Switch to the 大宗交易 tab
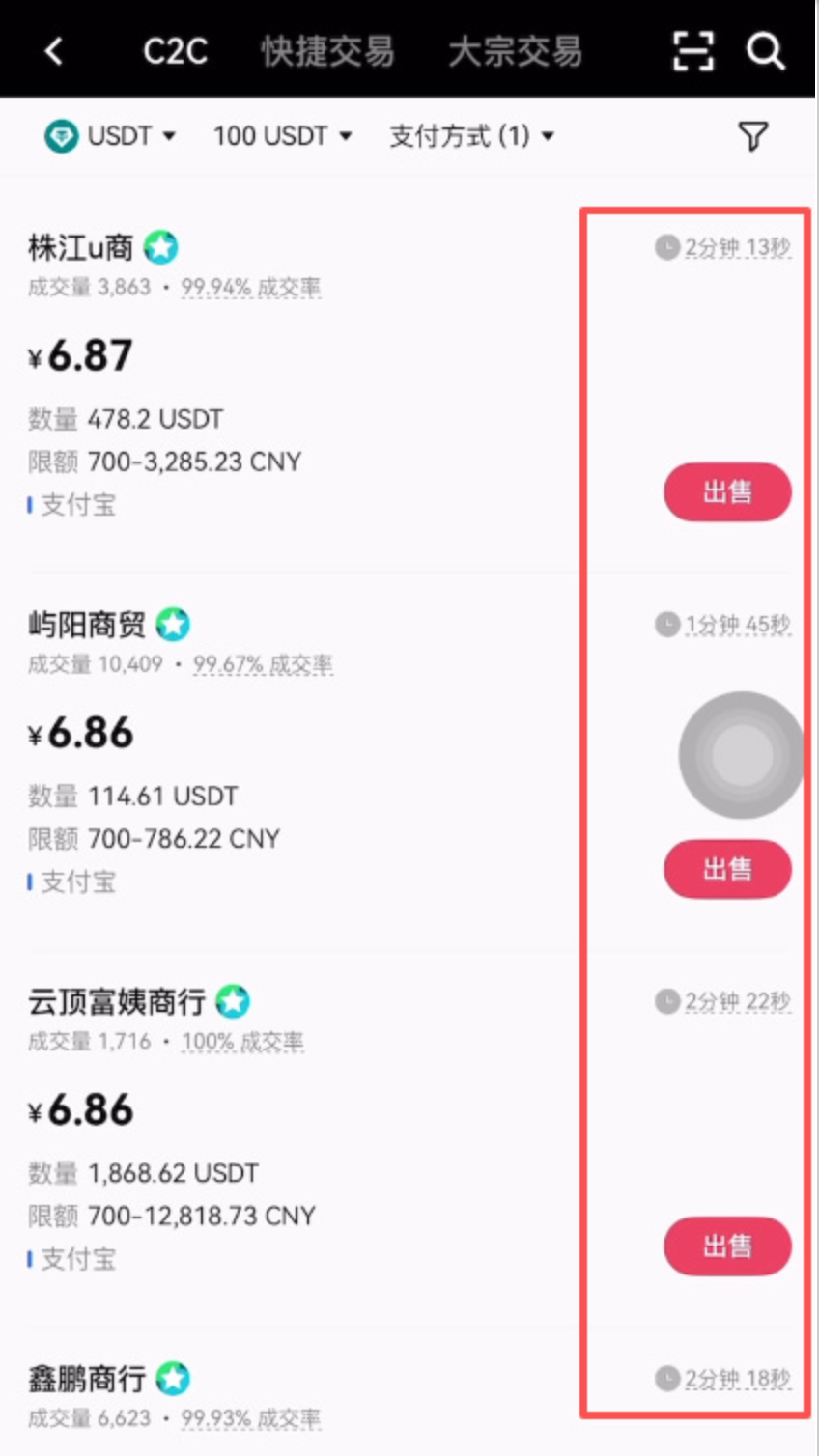The width and height of the screenshot is (819, 1456). click(515, 51)
